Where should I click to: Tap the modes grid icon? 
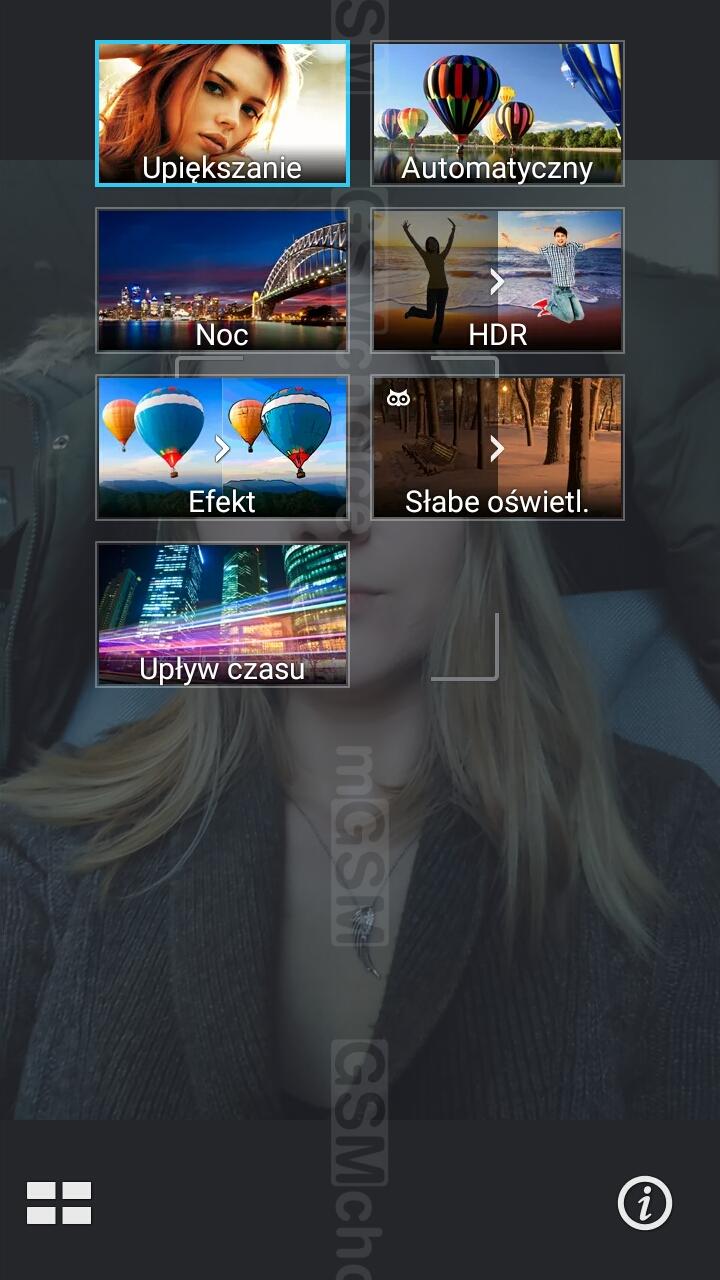(59, 1203)
